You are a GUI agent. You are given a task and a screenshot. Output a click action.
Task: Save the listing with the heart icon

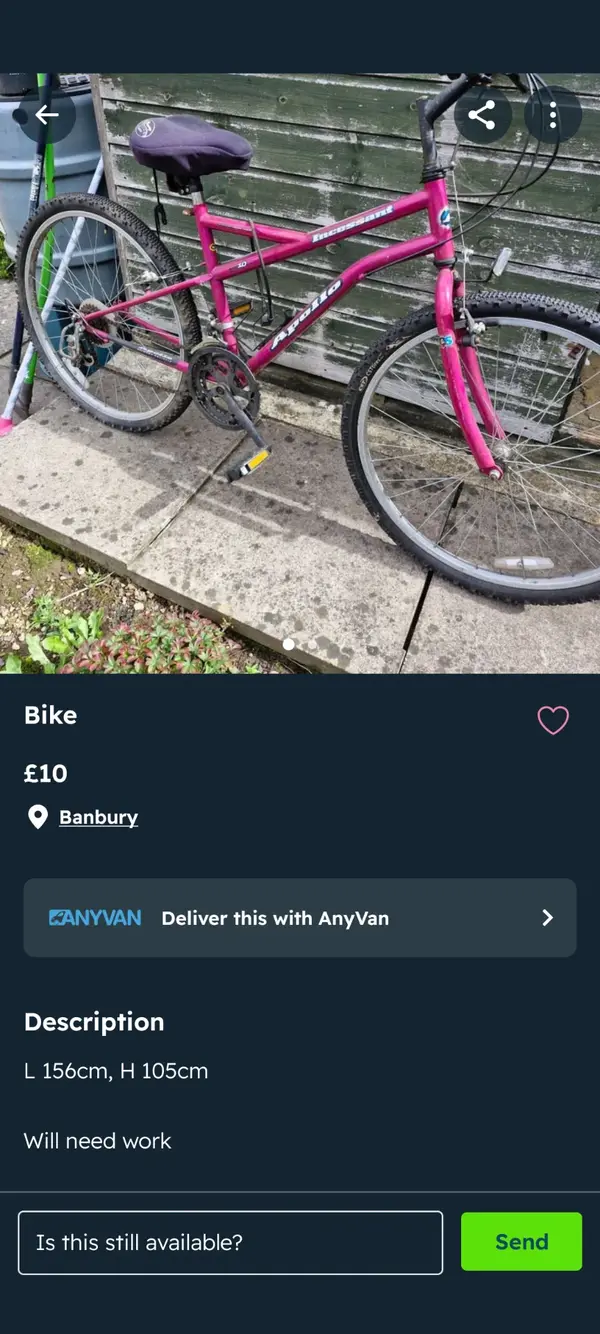tap(553, 720)
